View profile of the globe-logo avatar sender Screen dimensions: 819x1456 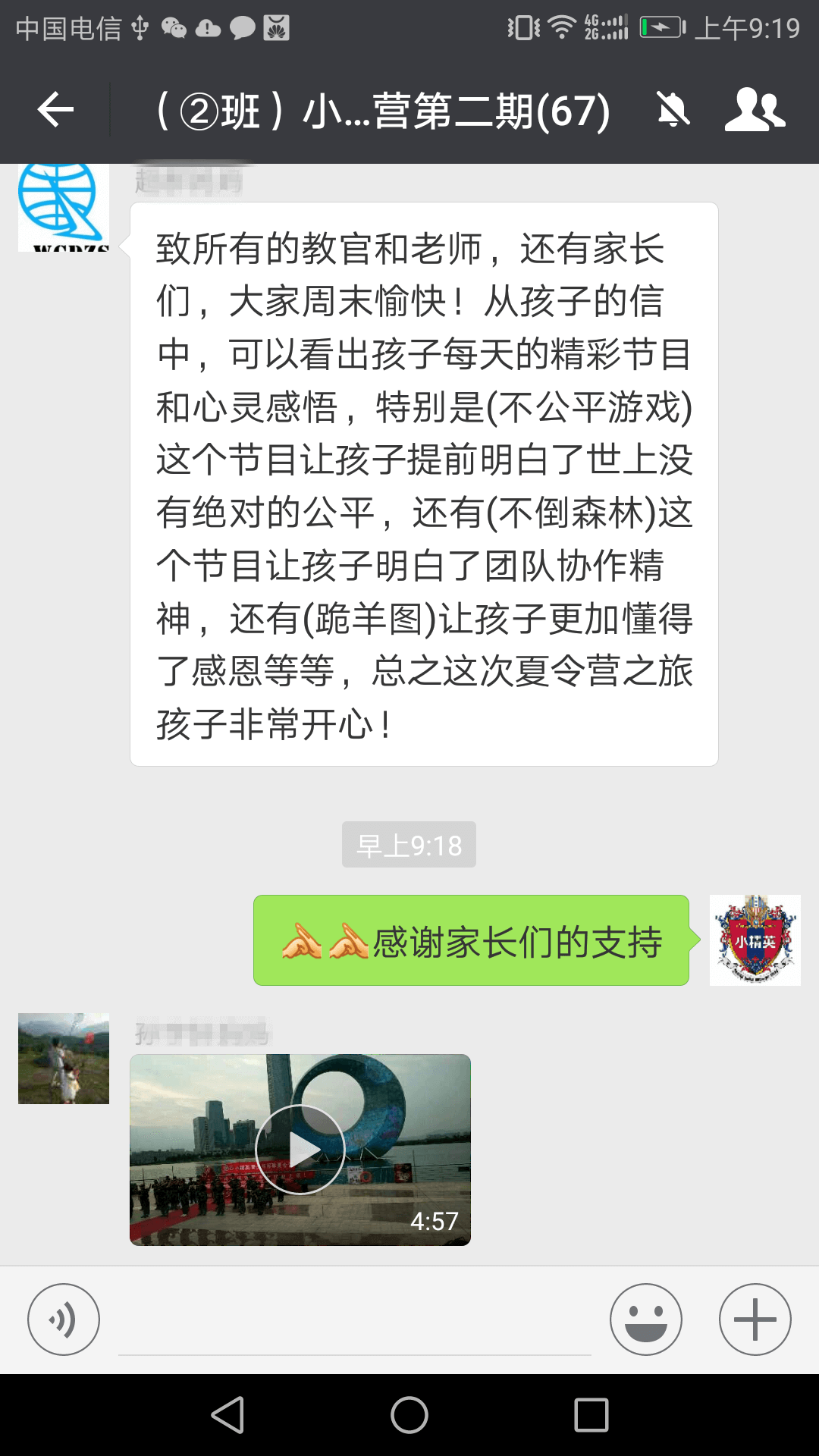pos(64,207)
